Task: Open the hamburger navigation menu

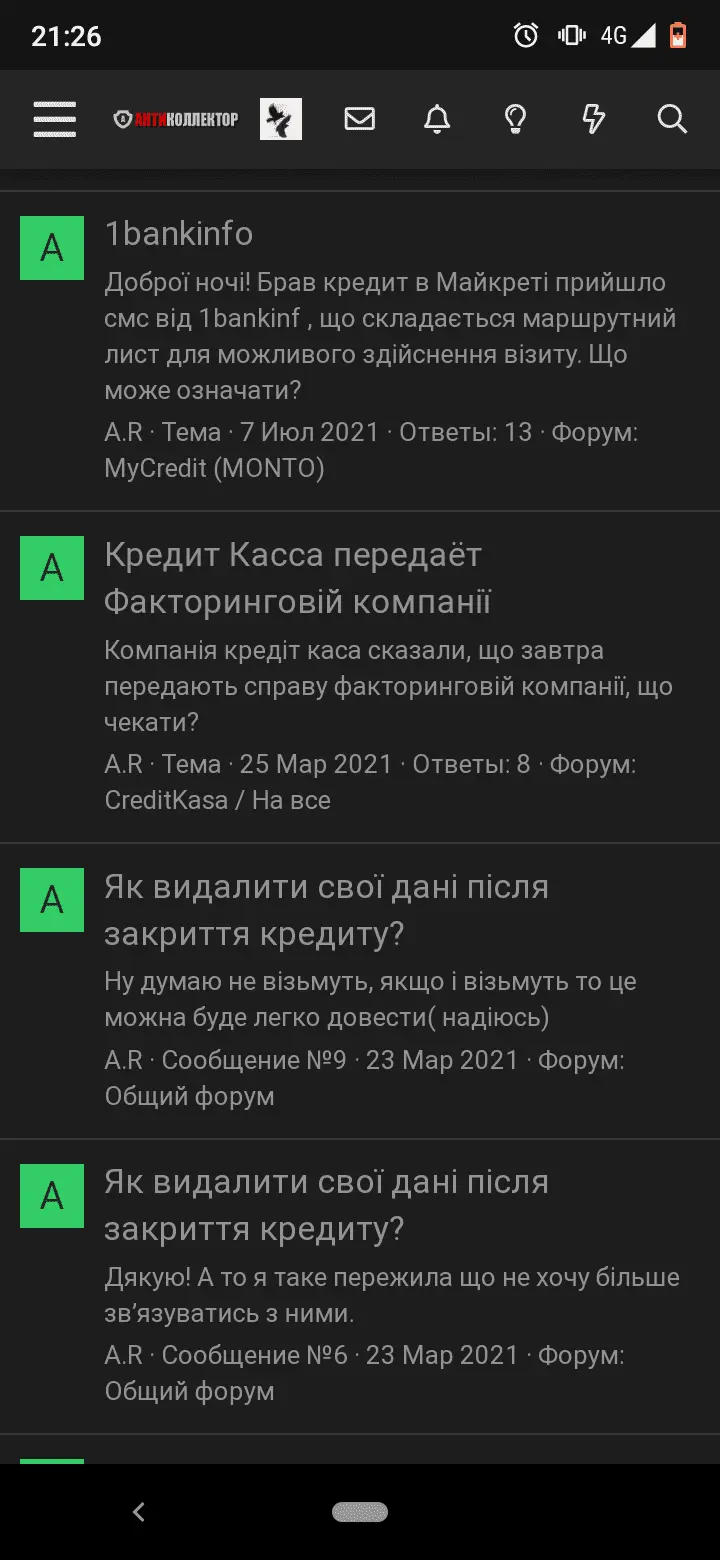Action: tap(54, 120)
